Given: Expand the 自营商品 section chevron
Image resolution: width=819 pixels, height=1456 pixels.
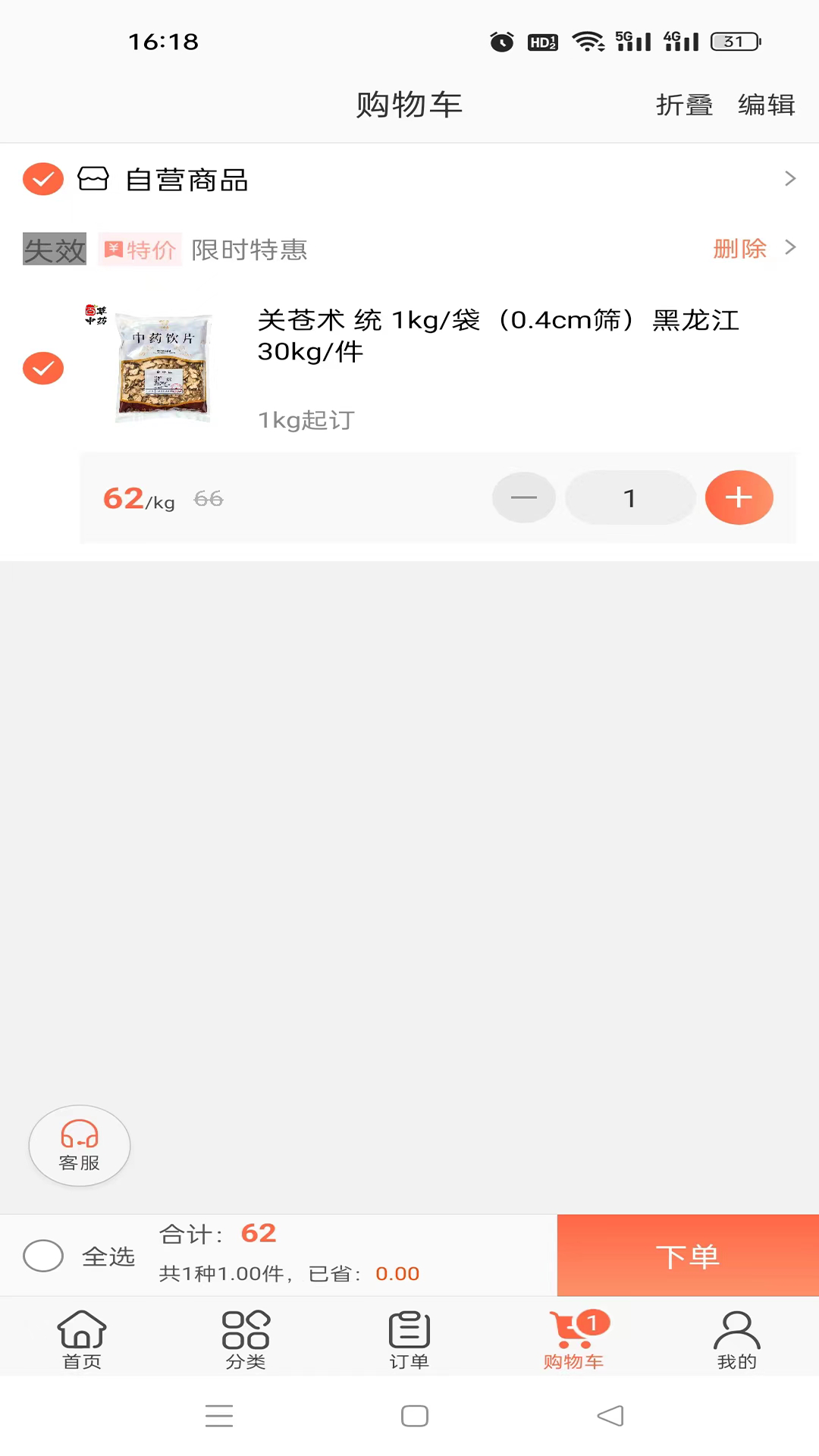Looking at the screenshot, I should point(792,180).
